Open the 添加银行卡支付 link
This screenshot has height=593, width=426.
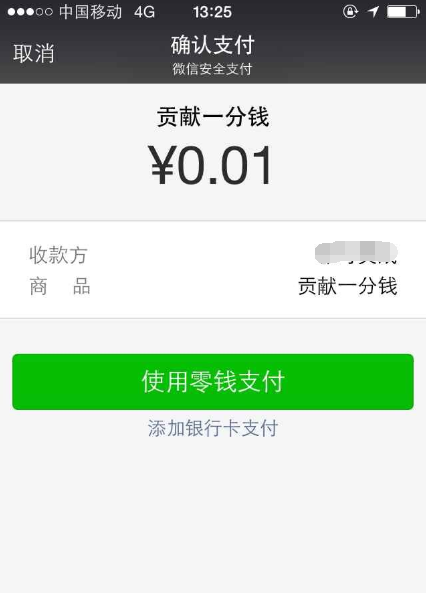click(x=213, y=428)
